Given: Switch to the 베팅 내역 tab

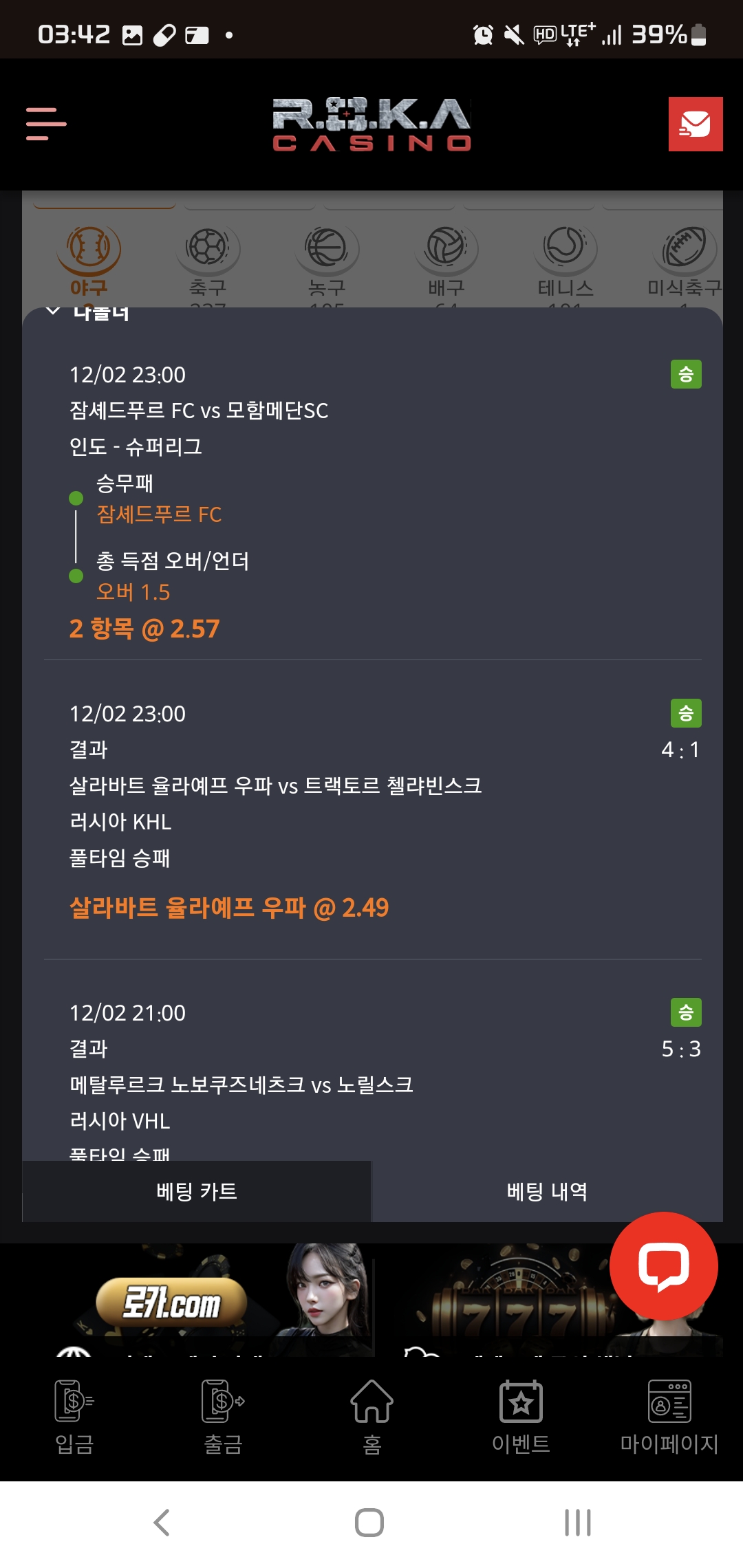Looking at the screenshot, I should pyautogui.click(x=547, y=1191).
